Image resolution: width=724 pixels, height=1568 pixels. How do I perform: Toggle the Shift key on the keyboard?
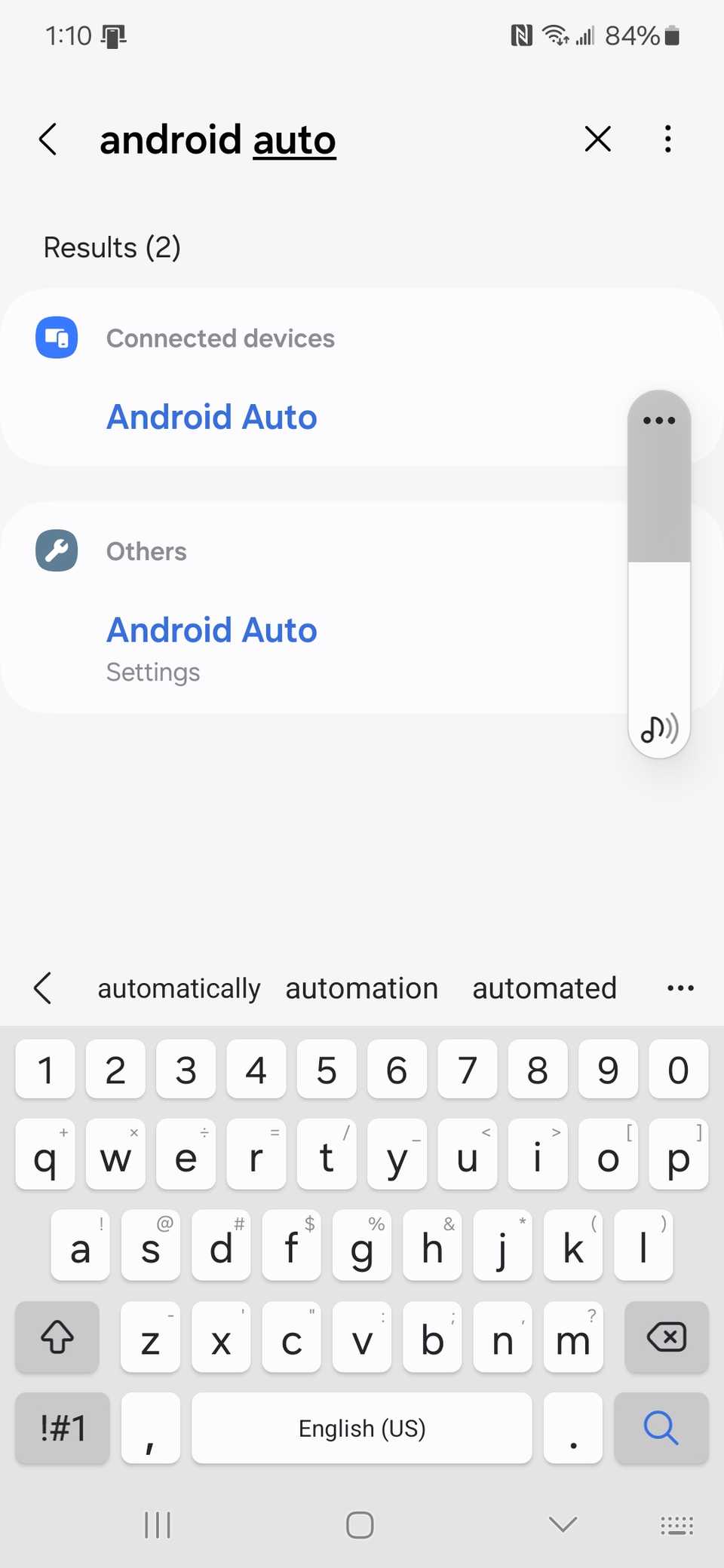tap(57, 1338)
